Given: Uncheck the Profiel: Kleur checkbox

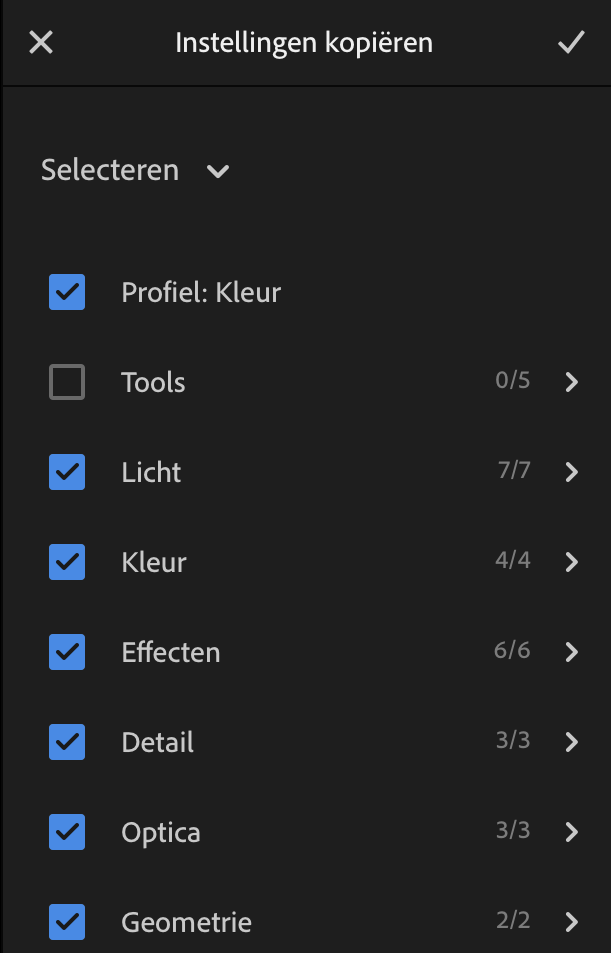Looking at the screenshot, I should pyautogui.click(x=67, y=292).
